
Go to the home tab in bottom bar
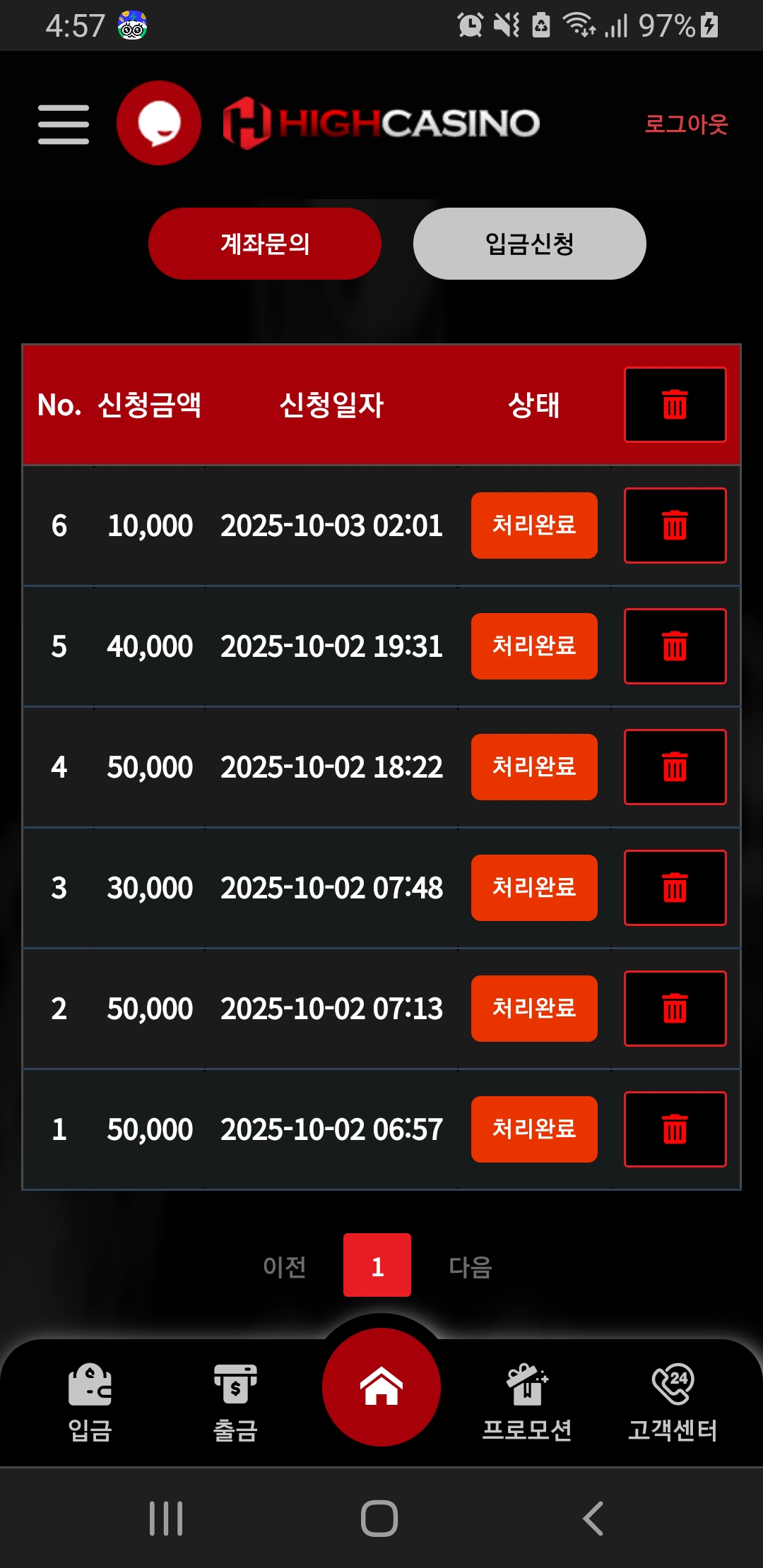[381, 1386]
